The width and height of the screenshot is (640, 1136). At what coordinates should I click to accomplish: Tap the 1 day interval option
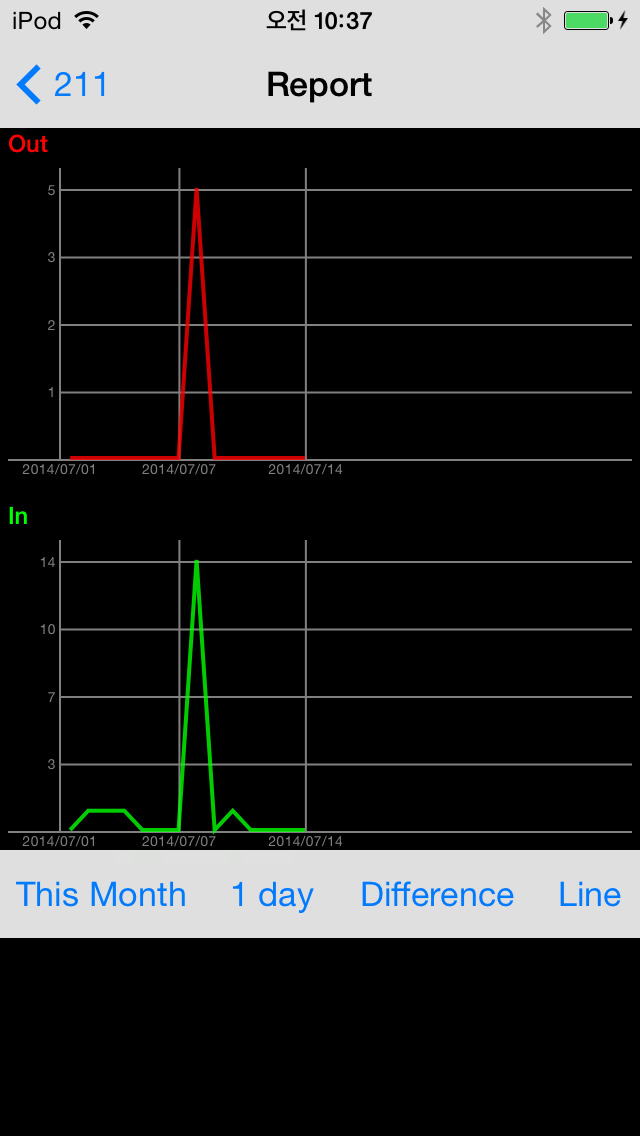pos(273,895)
